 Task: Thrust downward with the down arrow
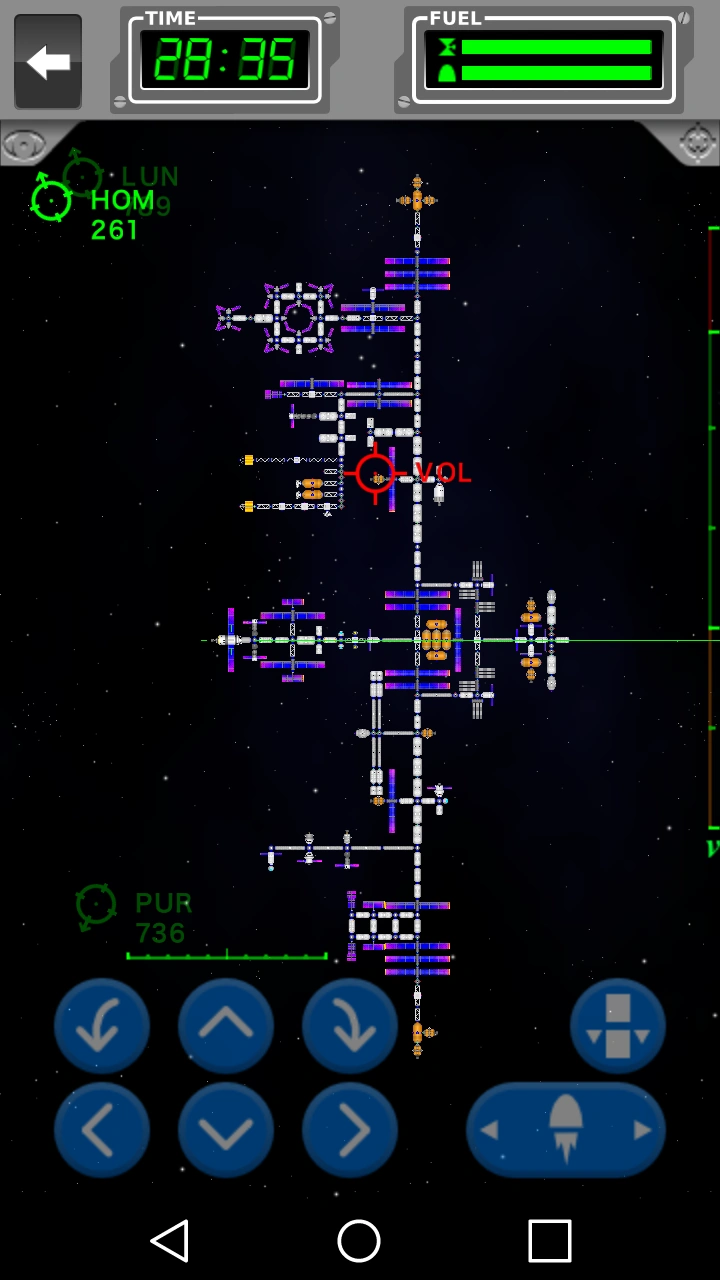click(x=226, y=1130)
